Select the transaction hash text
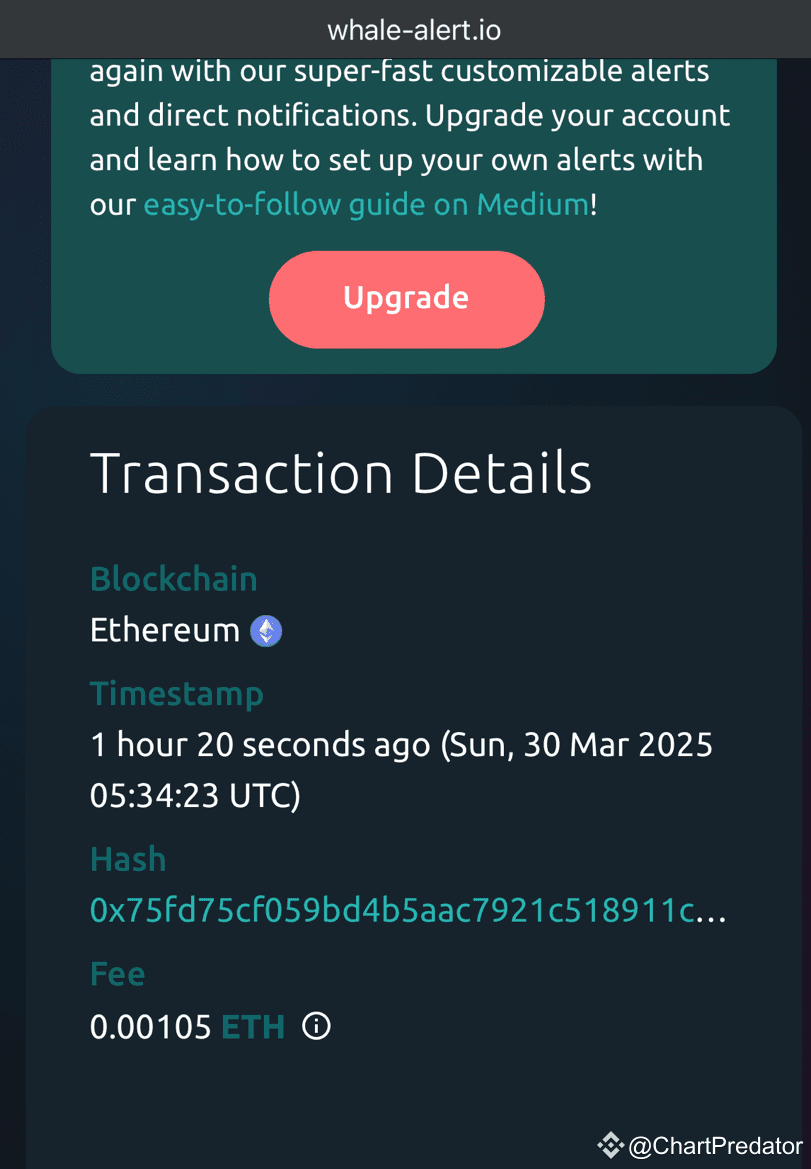This screenshot has width=811, height=1169. (x=400, y=911)
